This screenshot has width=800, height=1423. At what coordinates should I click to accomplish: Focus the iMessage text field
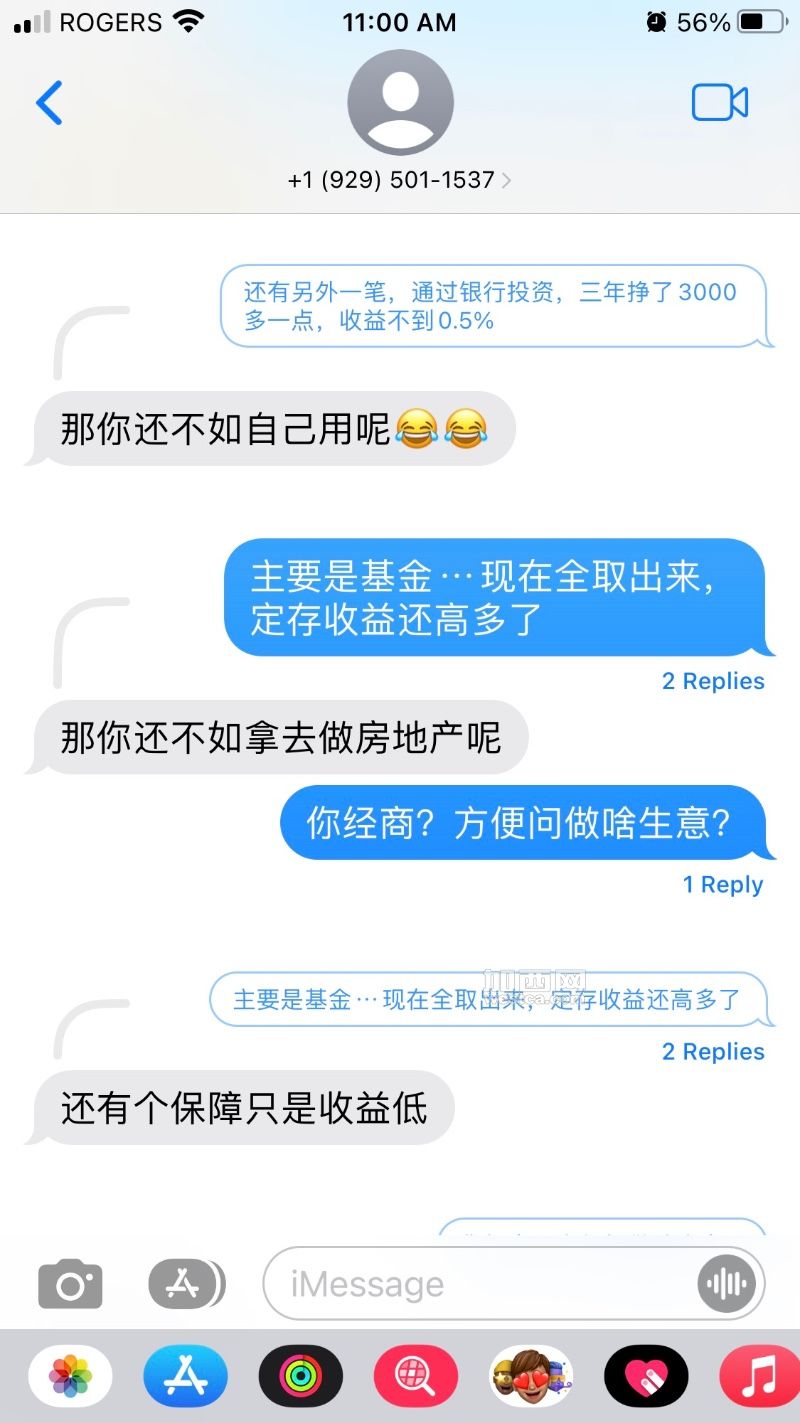(480, 1284)
